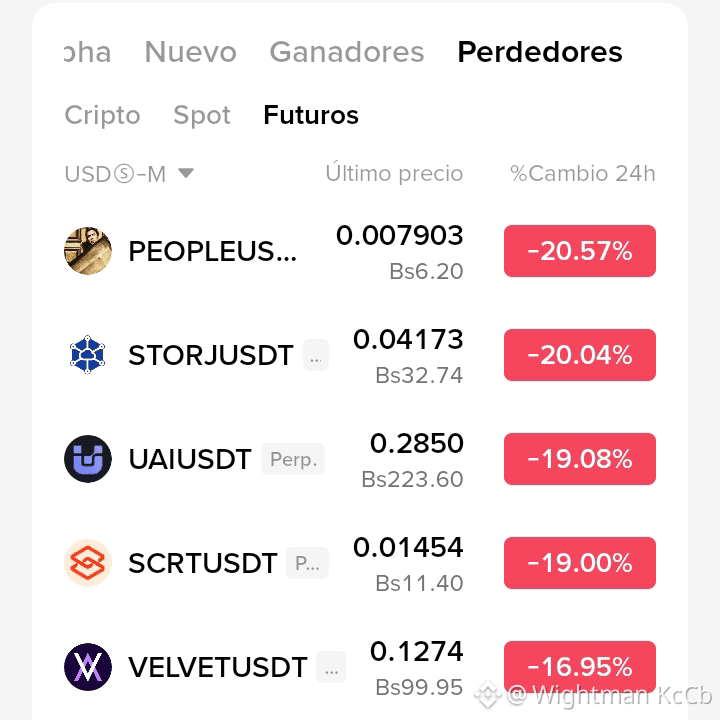Image resolution: width=720 pixels, height=720 pixels.
Task: Open the UAIUSDT Perp. pair
Action: point(360,459)
